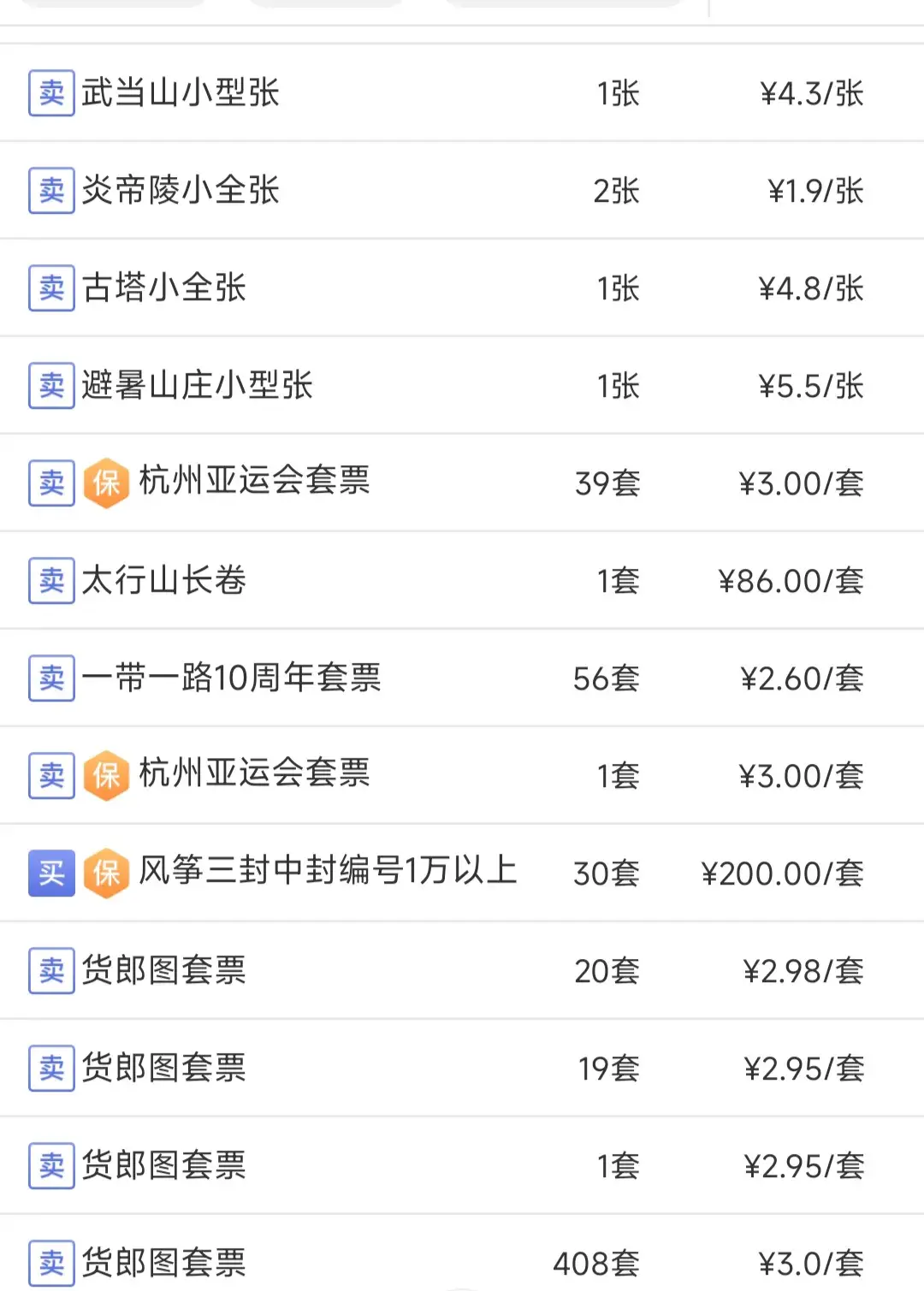Open the 风筝三封中封编号1万以上 buy request

(x=328, y=873)
